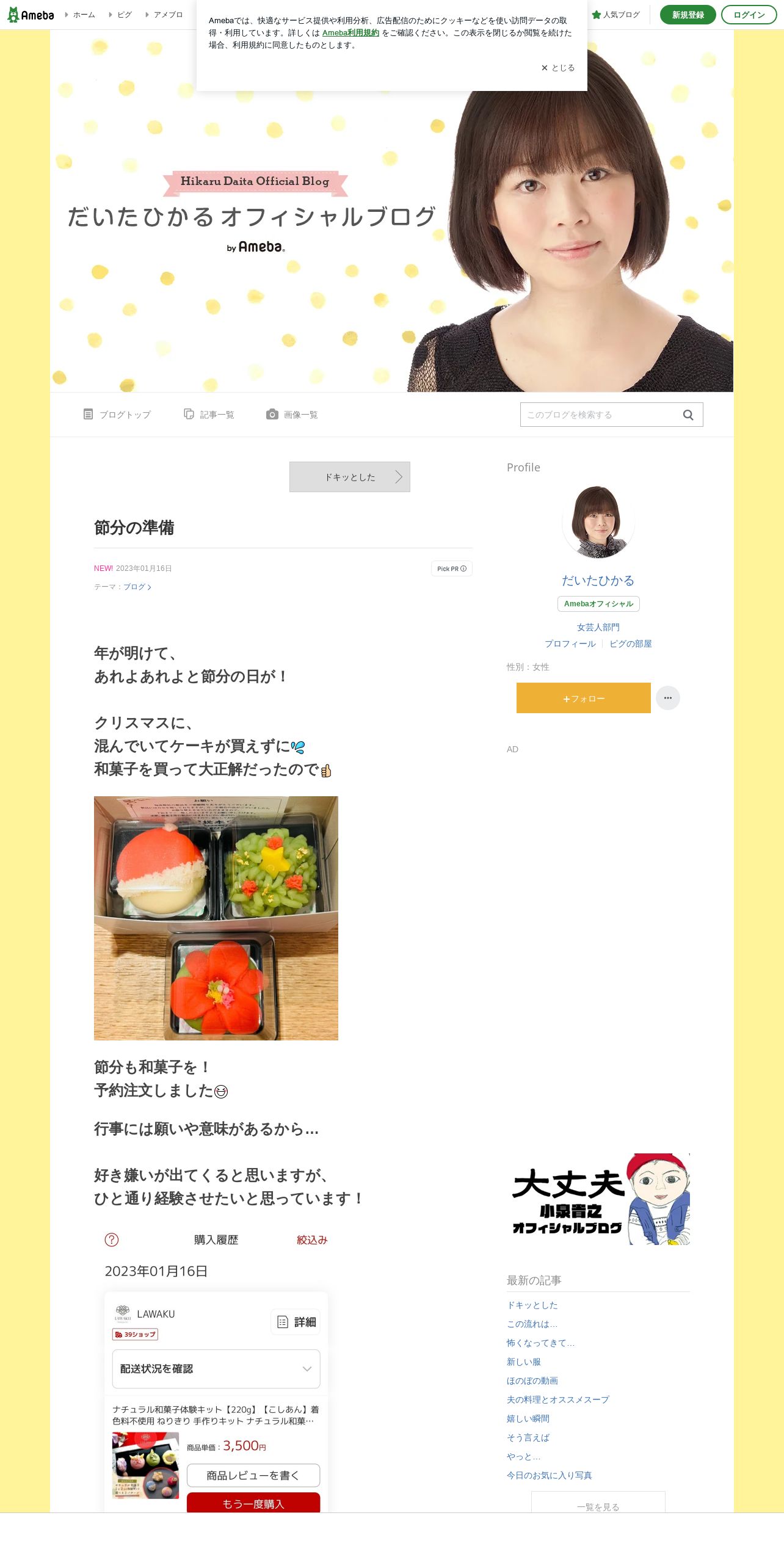This screenshot has width=784, height=1568.
Task: Open 人気ブログ in the header
Action: (x=616, y=15)
